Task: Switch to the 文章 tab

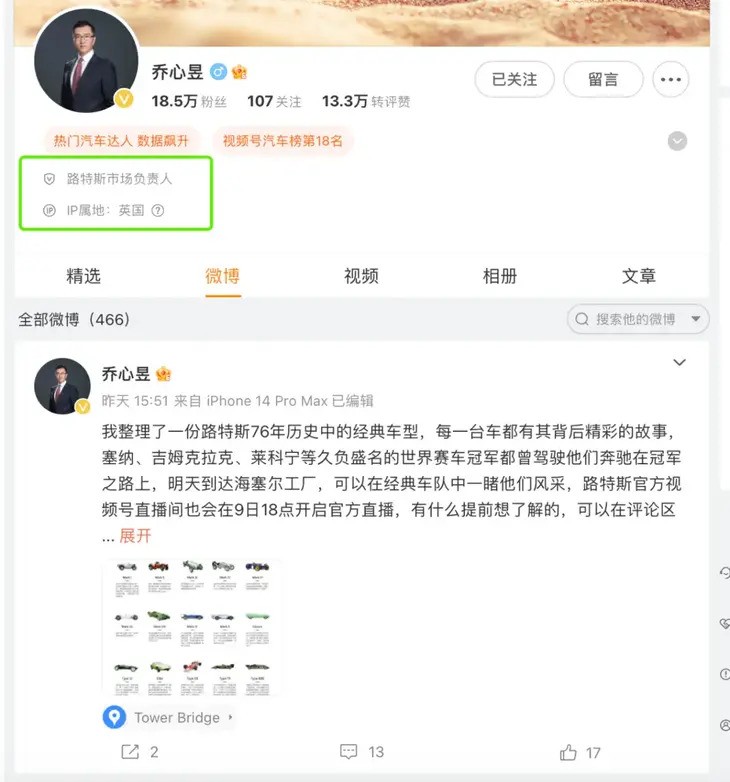Action: click(x=639, y=276)
